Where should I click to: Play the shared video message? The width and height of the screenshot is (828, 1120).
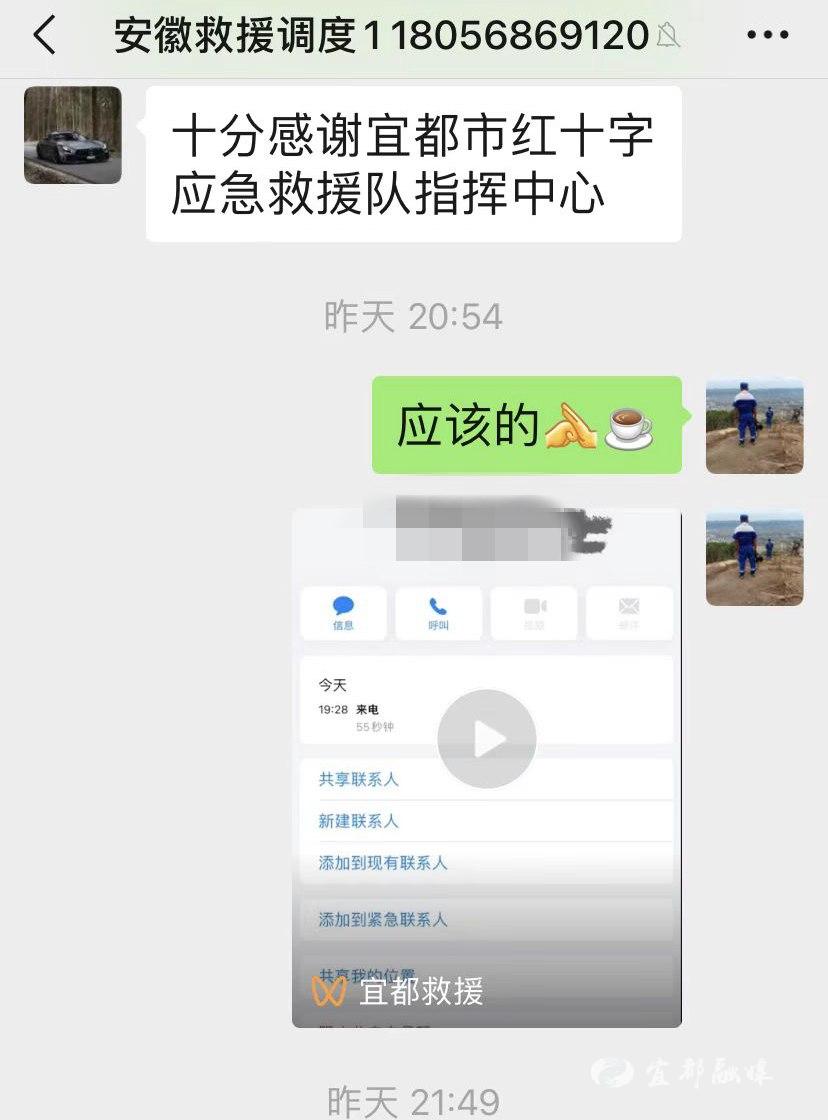487,740
